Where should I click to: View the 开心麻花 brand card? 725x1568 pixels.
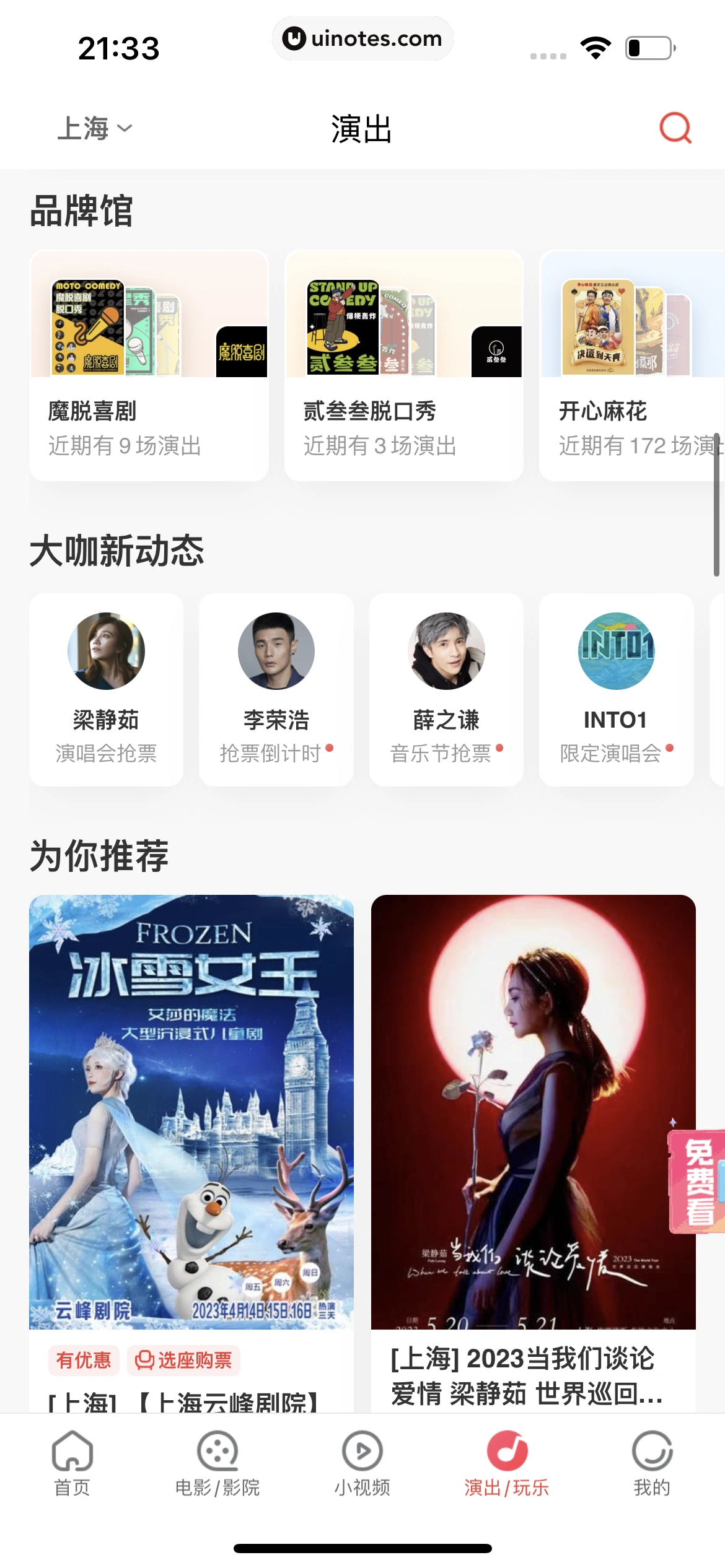click(x=632, y=365)
